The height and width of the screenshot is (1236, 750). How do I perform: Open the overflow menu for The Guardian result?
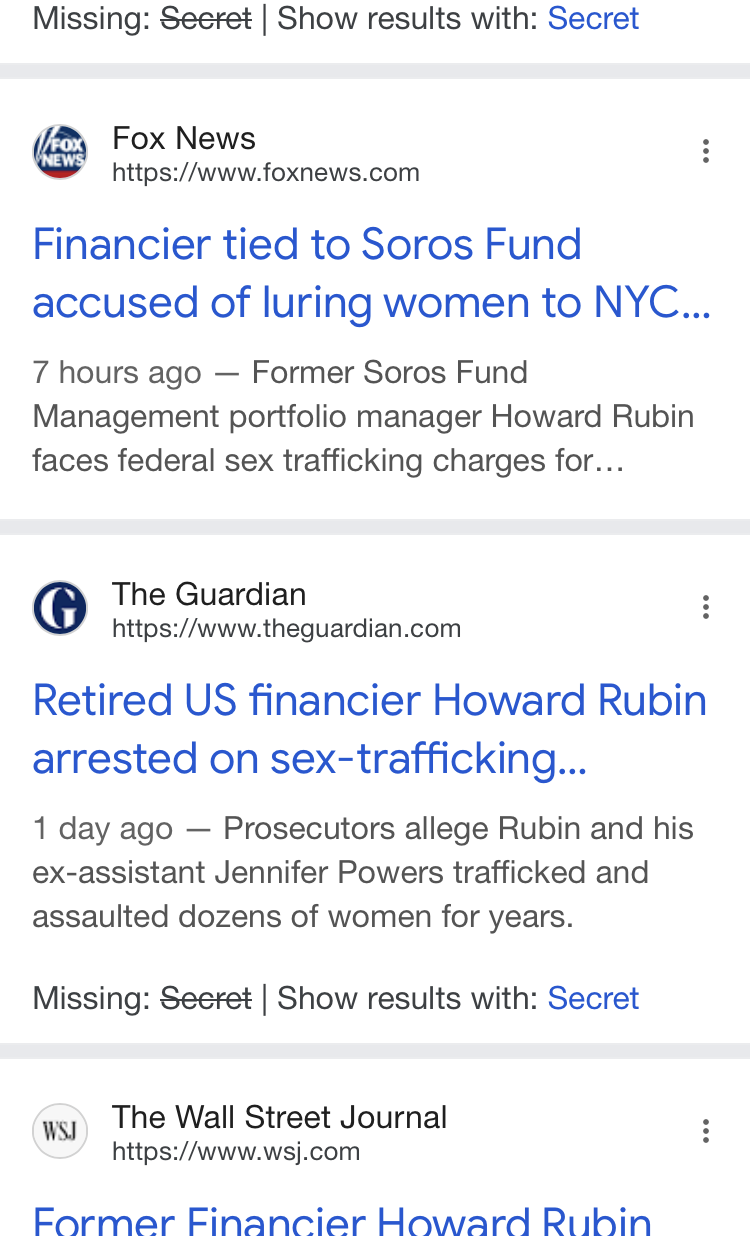click(x=706, y=607)
